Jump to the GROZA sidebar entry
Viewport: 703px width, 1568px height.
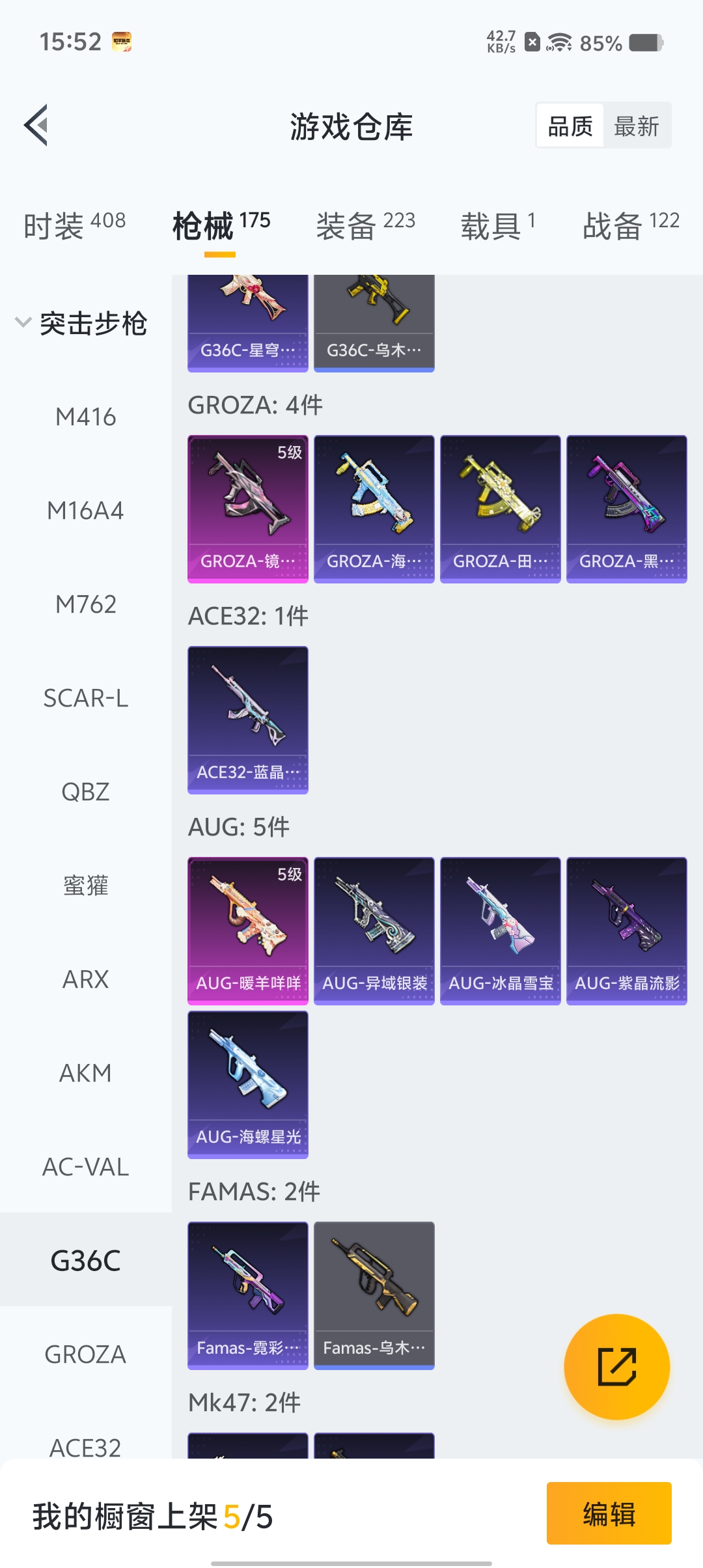point(86,1354)
